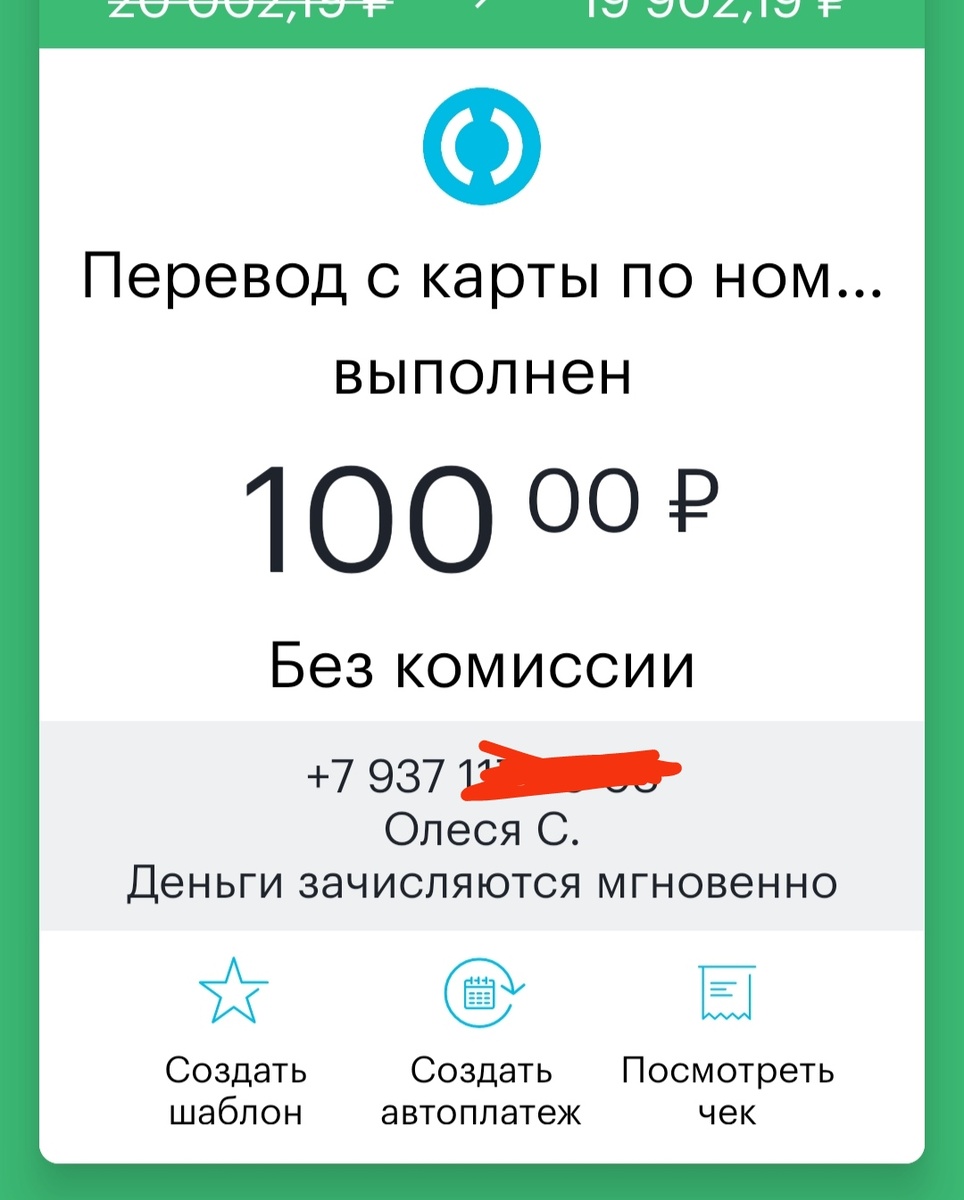Screen dimensions: 964x1200
Task: Select the recipient name Олеся С.
Action: coord(483,830)
